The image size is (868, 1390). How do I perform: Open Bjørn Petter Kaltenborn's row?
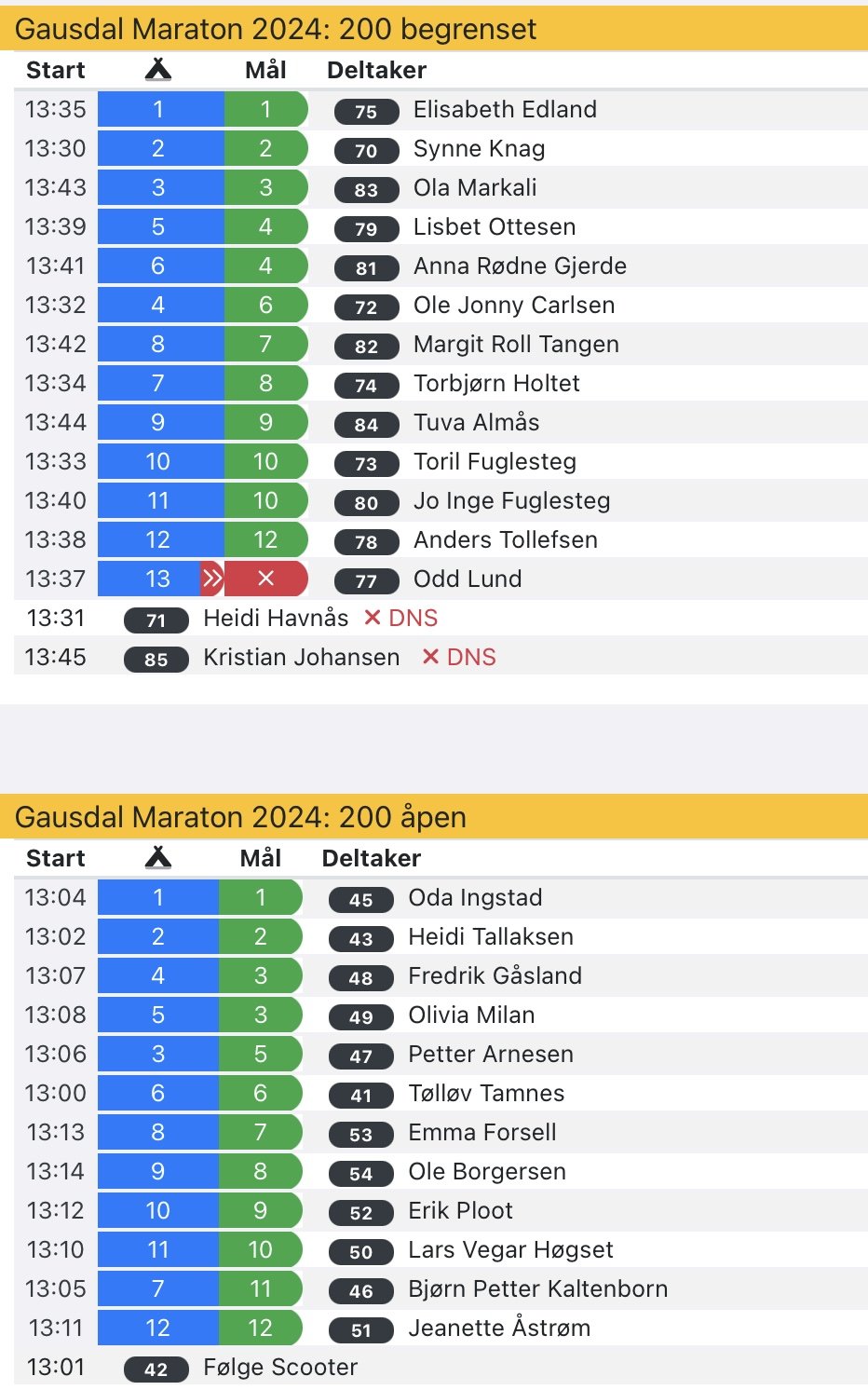pos(441,1288)
